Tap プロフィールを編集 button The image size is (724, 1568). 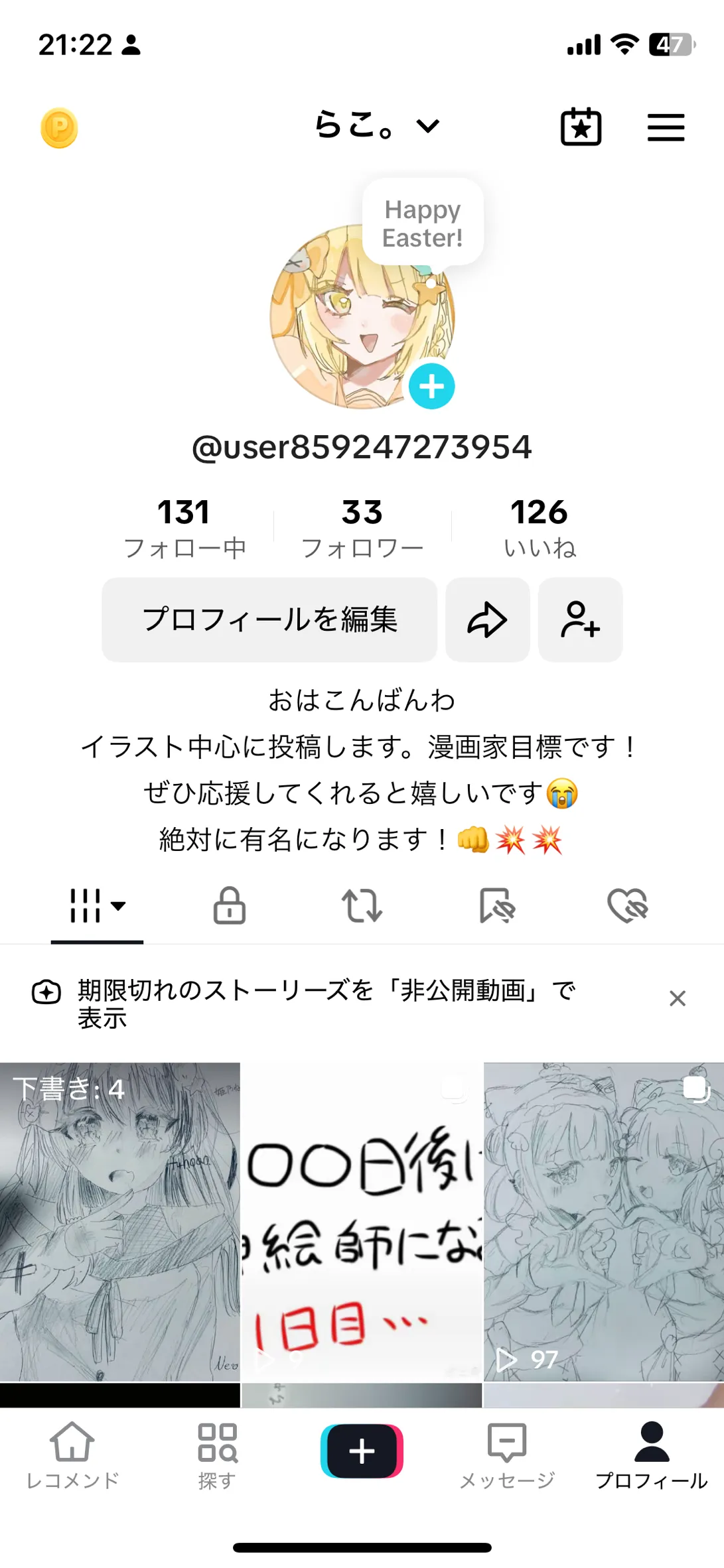pyautogui.click(x=269, y=620)
